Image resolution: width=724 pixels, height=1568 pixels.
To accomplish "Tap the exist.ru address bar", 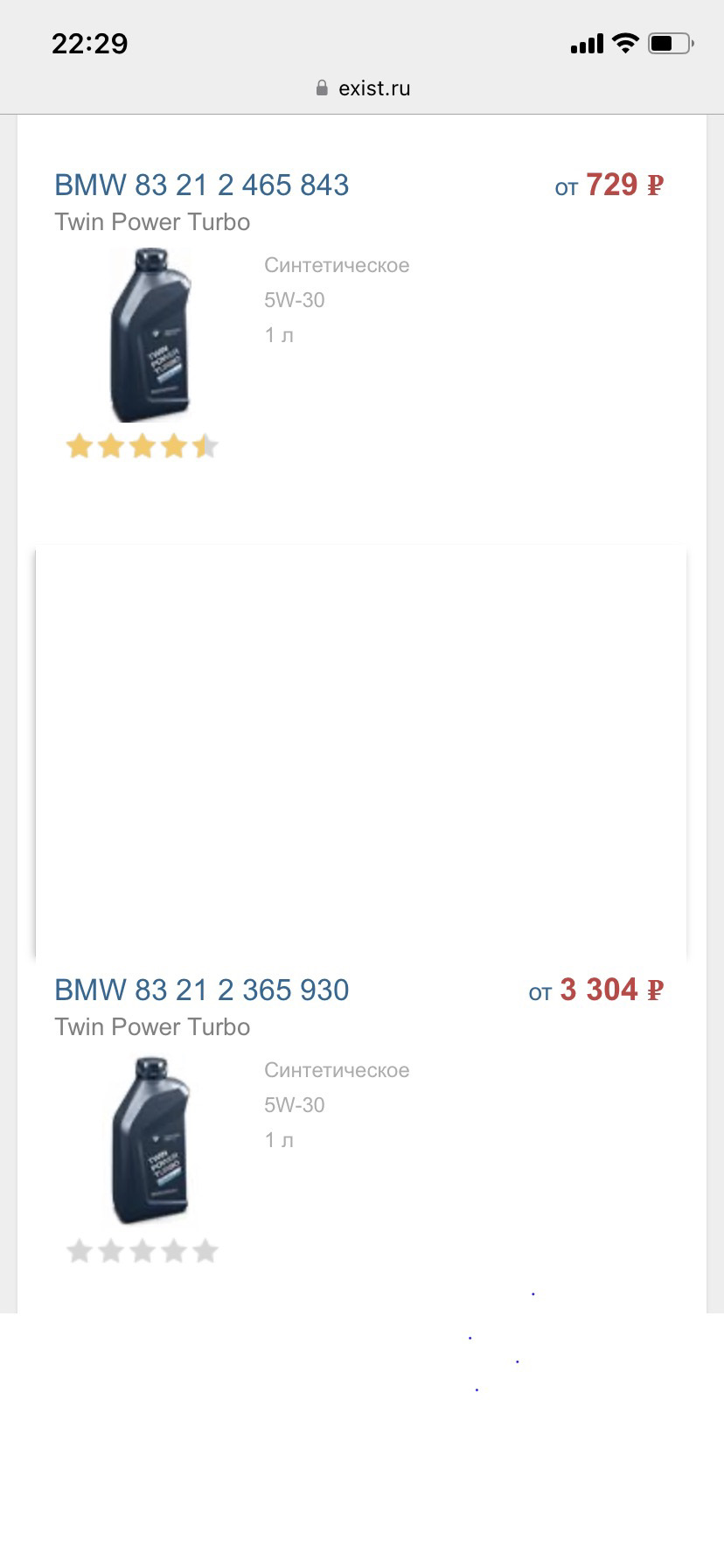I will pos(363,88).
